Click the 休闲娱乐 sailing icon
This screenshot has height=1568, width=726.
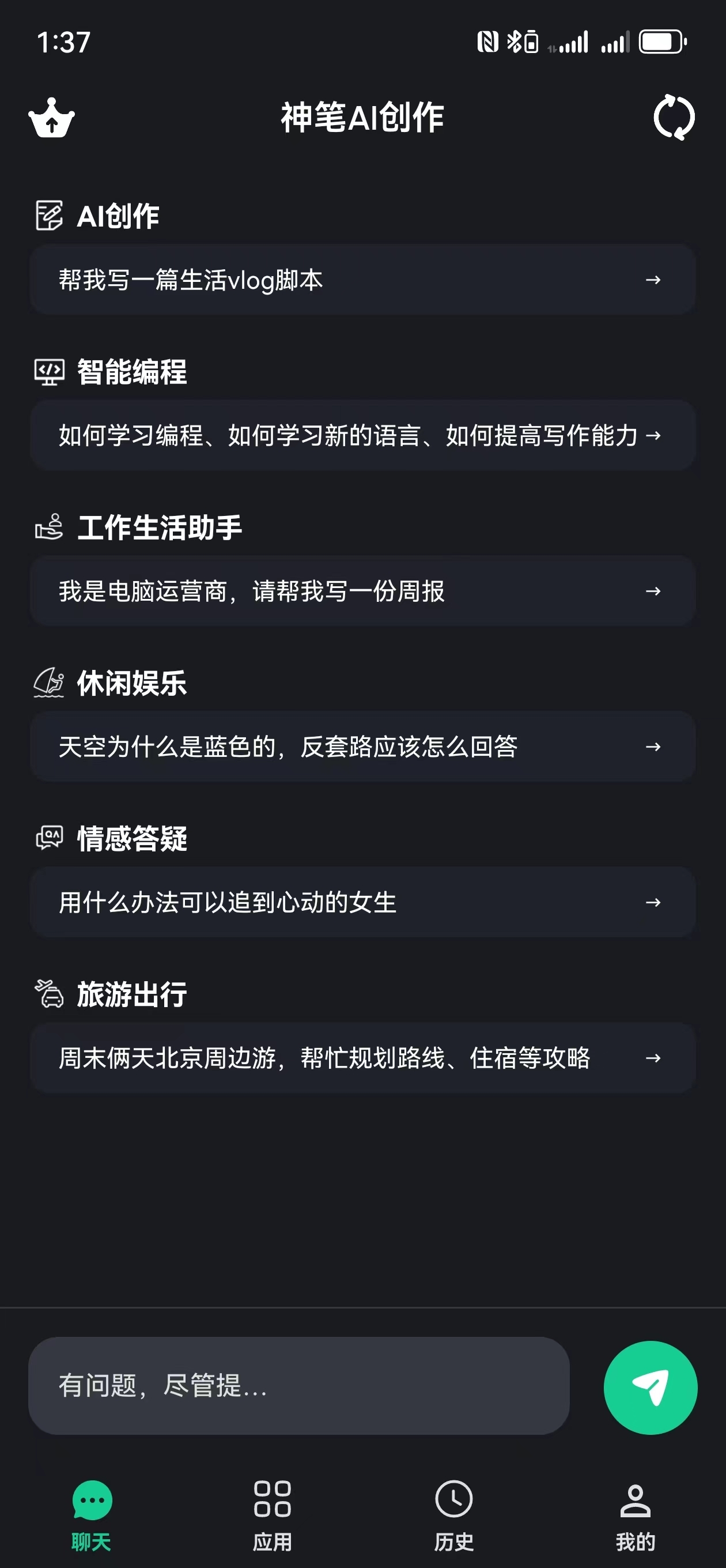tap(50, 684)
